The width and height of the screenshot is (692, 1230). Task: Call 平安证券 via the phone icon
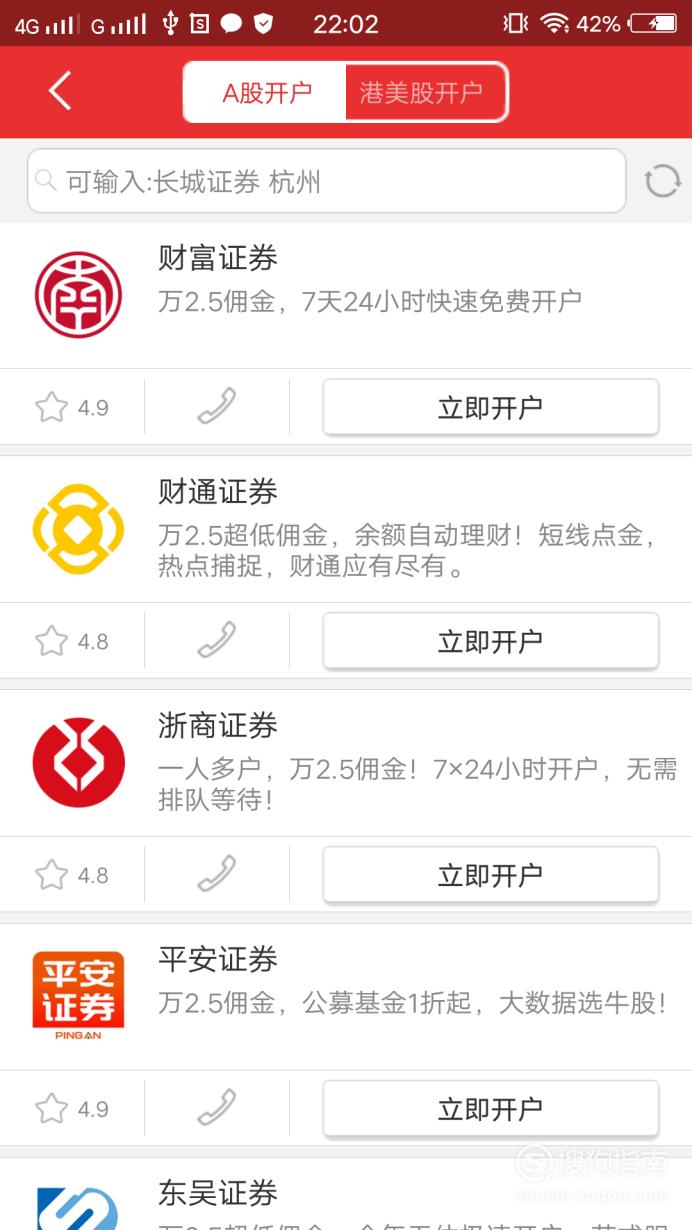click(x=217, y=1108)
